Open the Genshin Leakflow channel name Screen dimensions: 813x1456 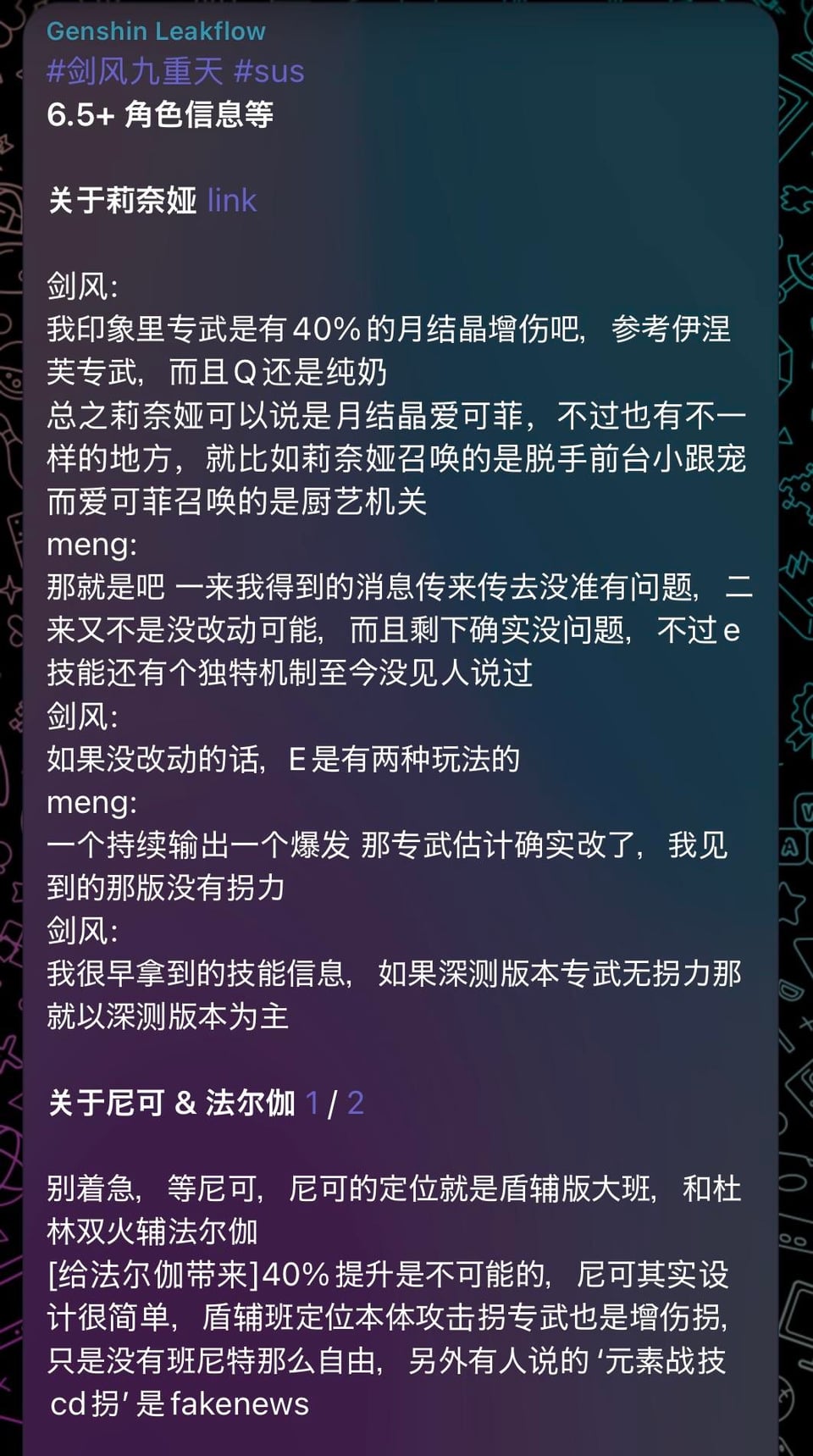[x=156, y=31]
